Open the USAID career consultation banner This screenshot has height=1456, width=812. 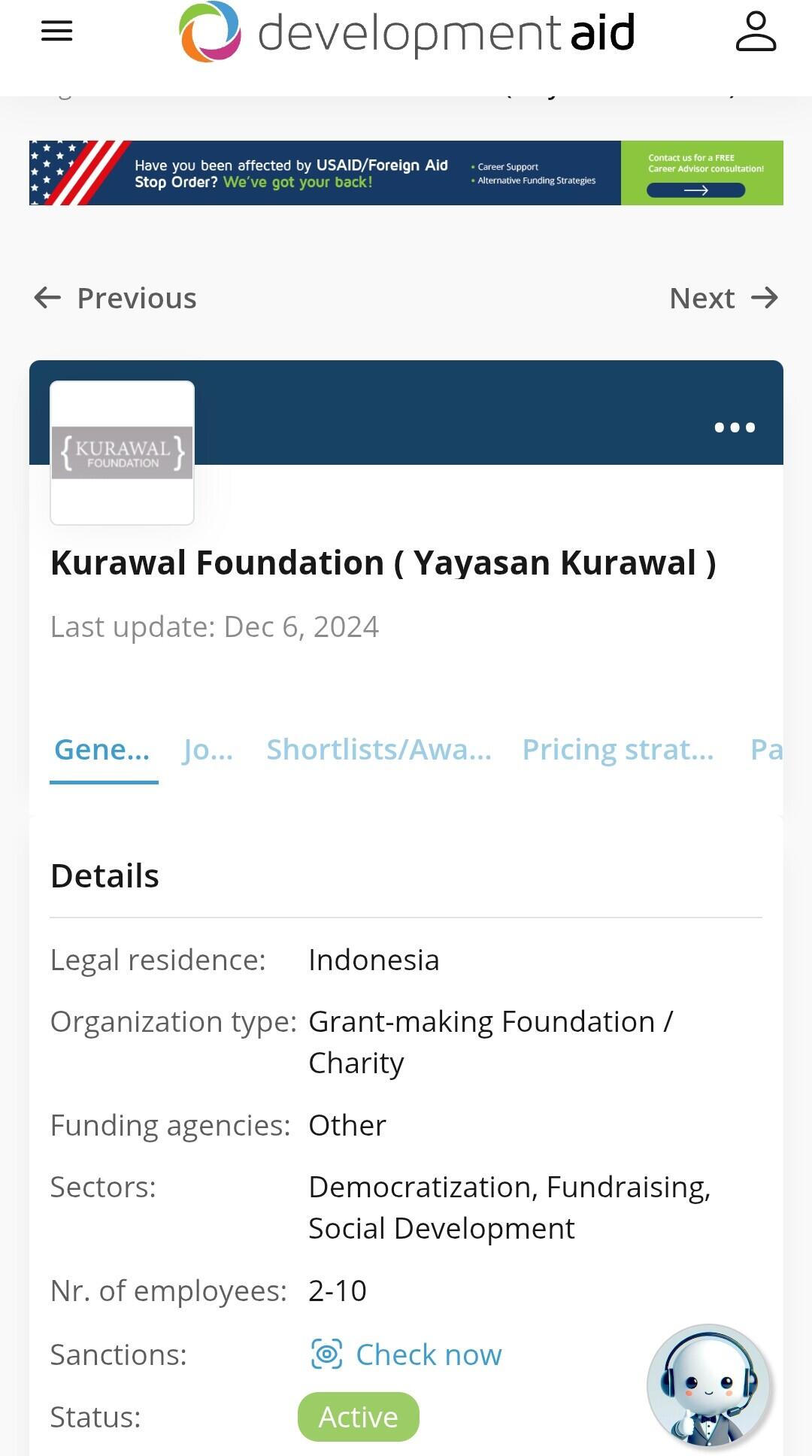[x=406, y=173]
